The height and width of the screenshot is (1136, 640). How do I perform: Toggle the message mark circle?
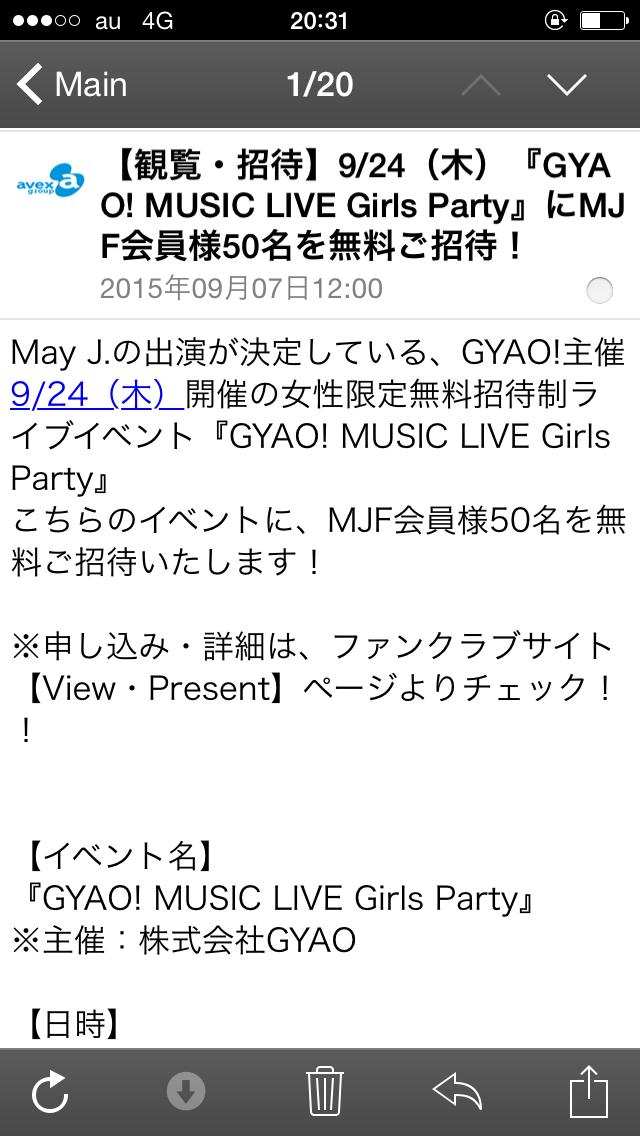click(599, 290)
